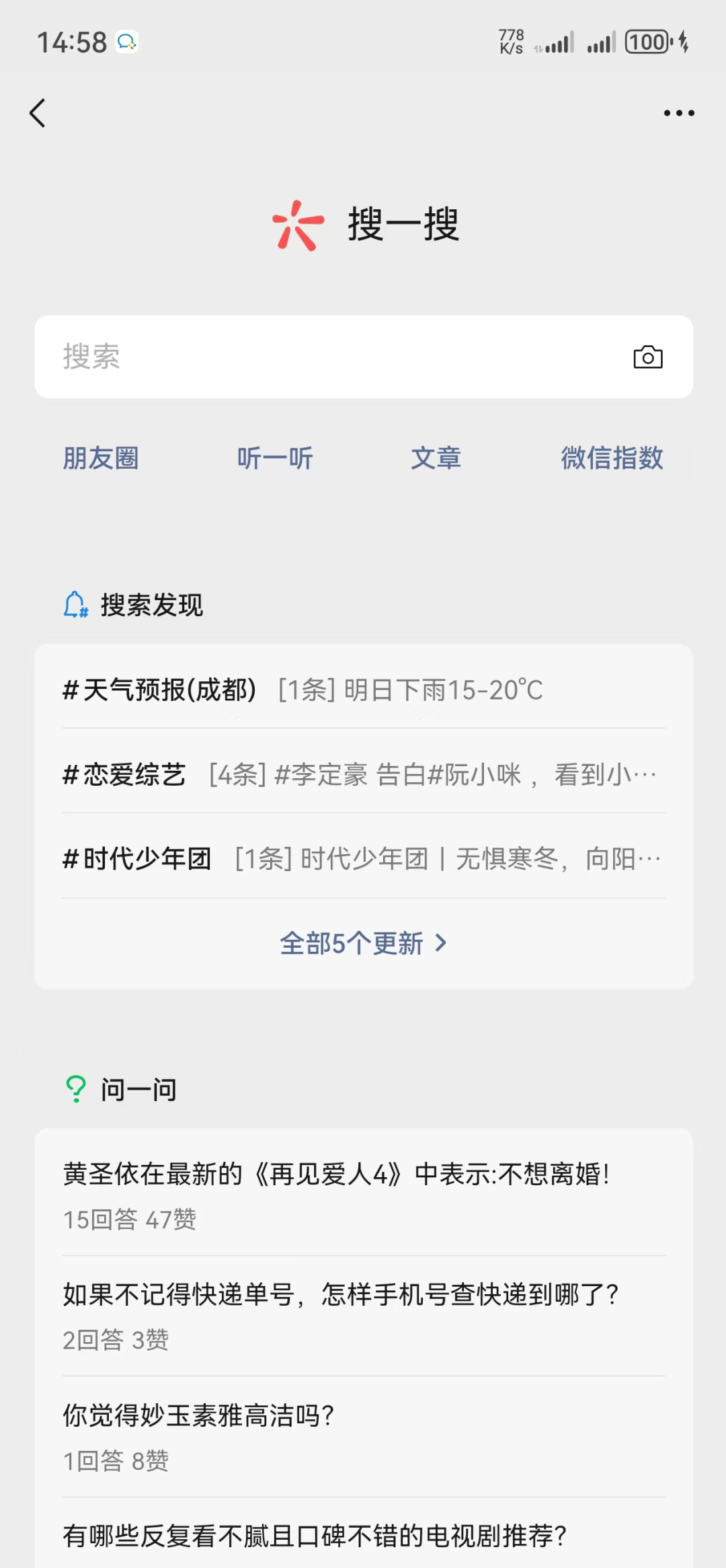Open 微信指数
Image resolution: width=726 pixels, height=1568 pixels.
[x=612, y=458]
